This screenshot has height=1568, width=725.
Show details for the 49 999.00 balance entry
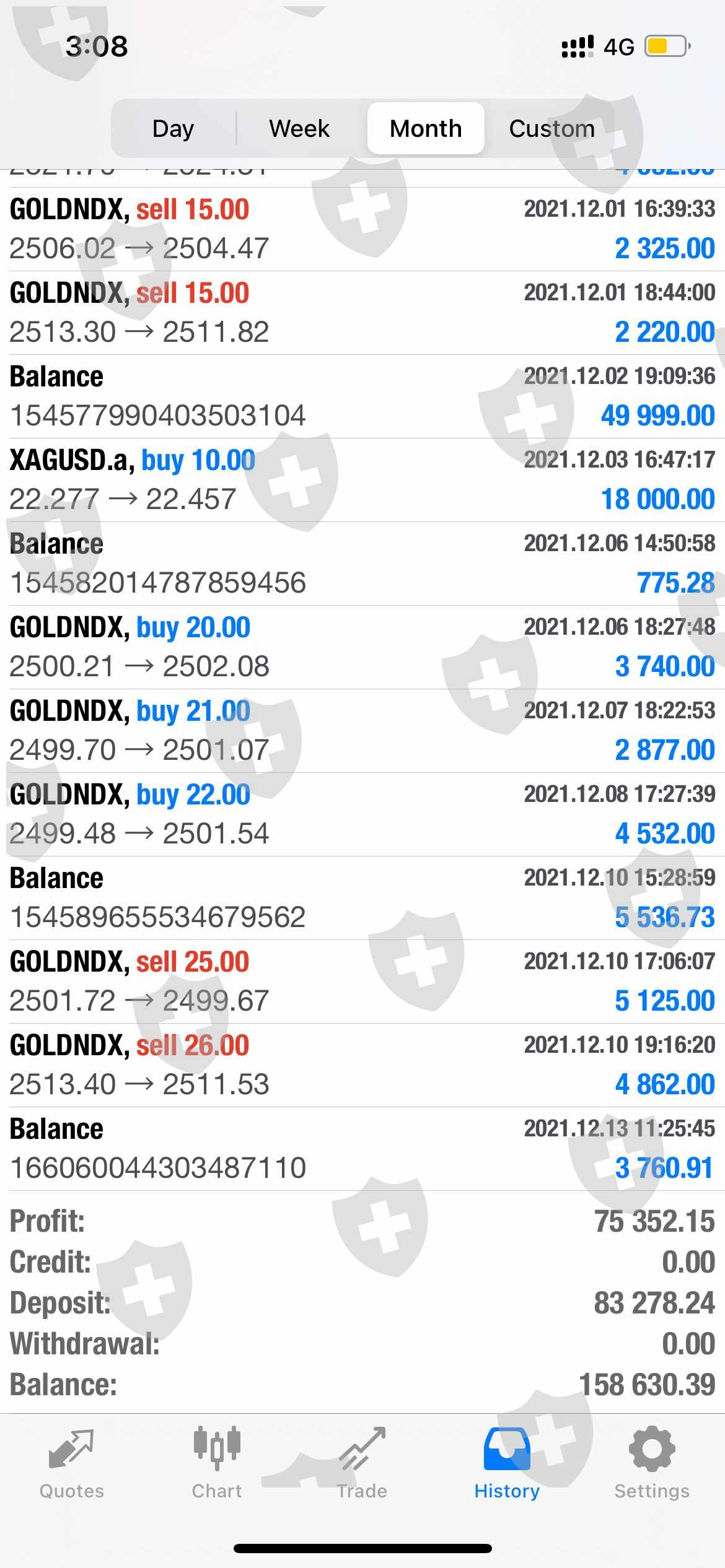point(362,396)
